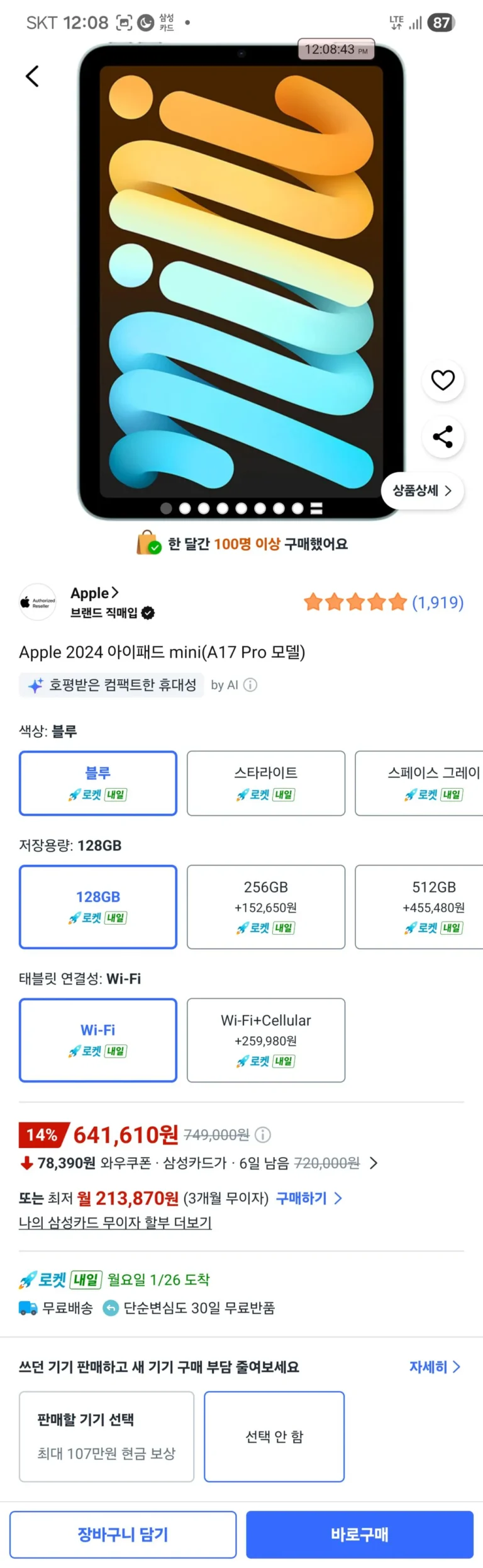Choose 판매할 기기 선택 trade-in option
Viewport: 483px width, 1568px height.
point(106,1436)
